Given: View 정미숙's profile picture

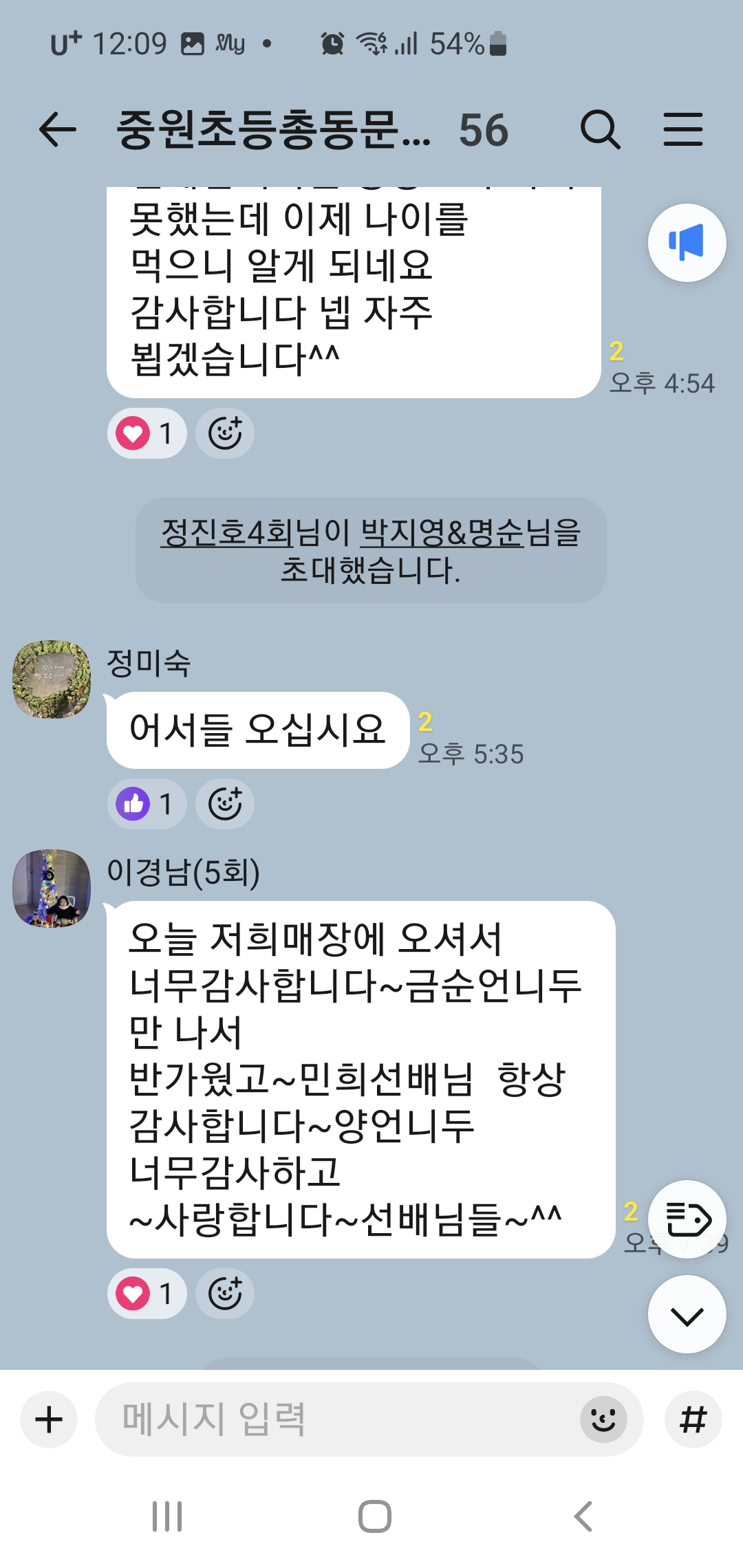Looking at the screenshot, I should pyautogui.click(x=52, y=679).
